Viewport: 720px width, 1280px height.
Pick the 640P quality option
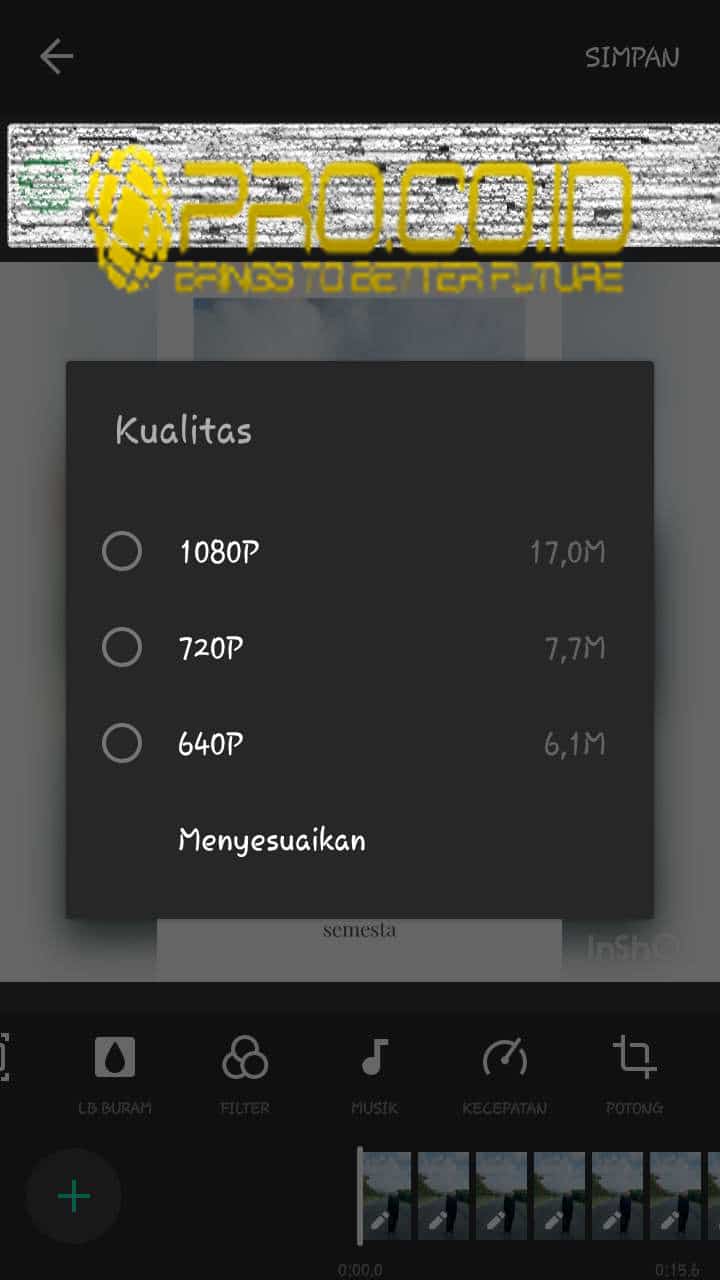coord(122,744)
